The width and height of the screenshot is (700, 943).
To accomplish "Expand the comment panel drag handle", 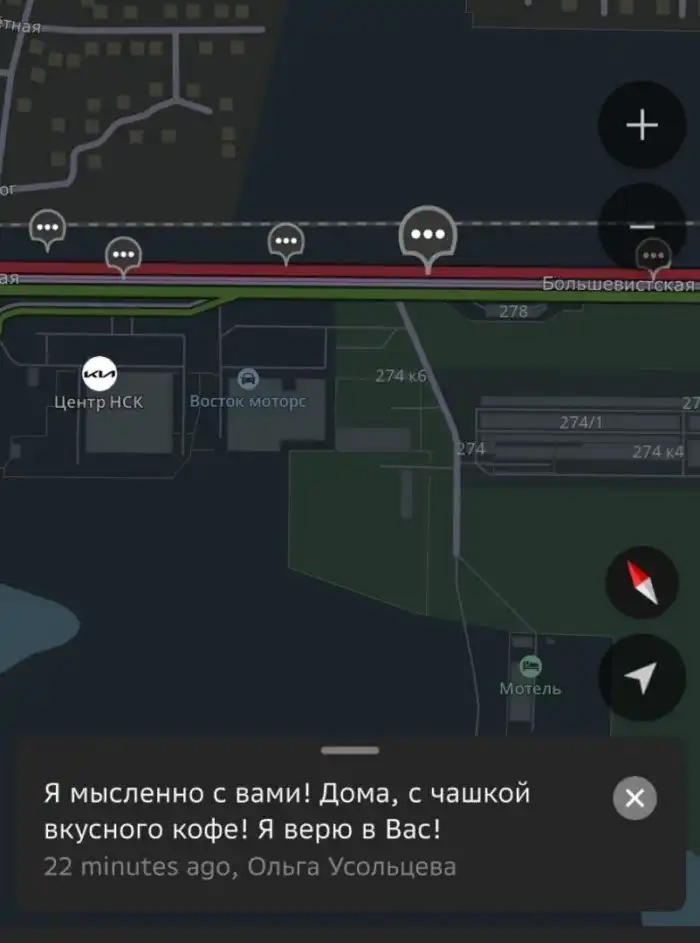I will pyautogui.click(x=350, y=750).
